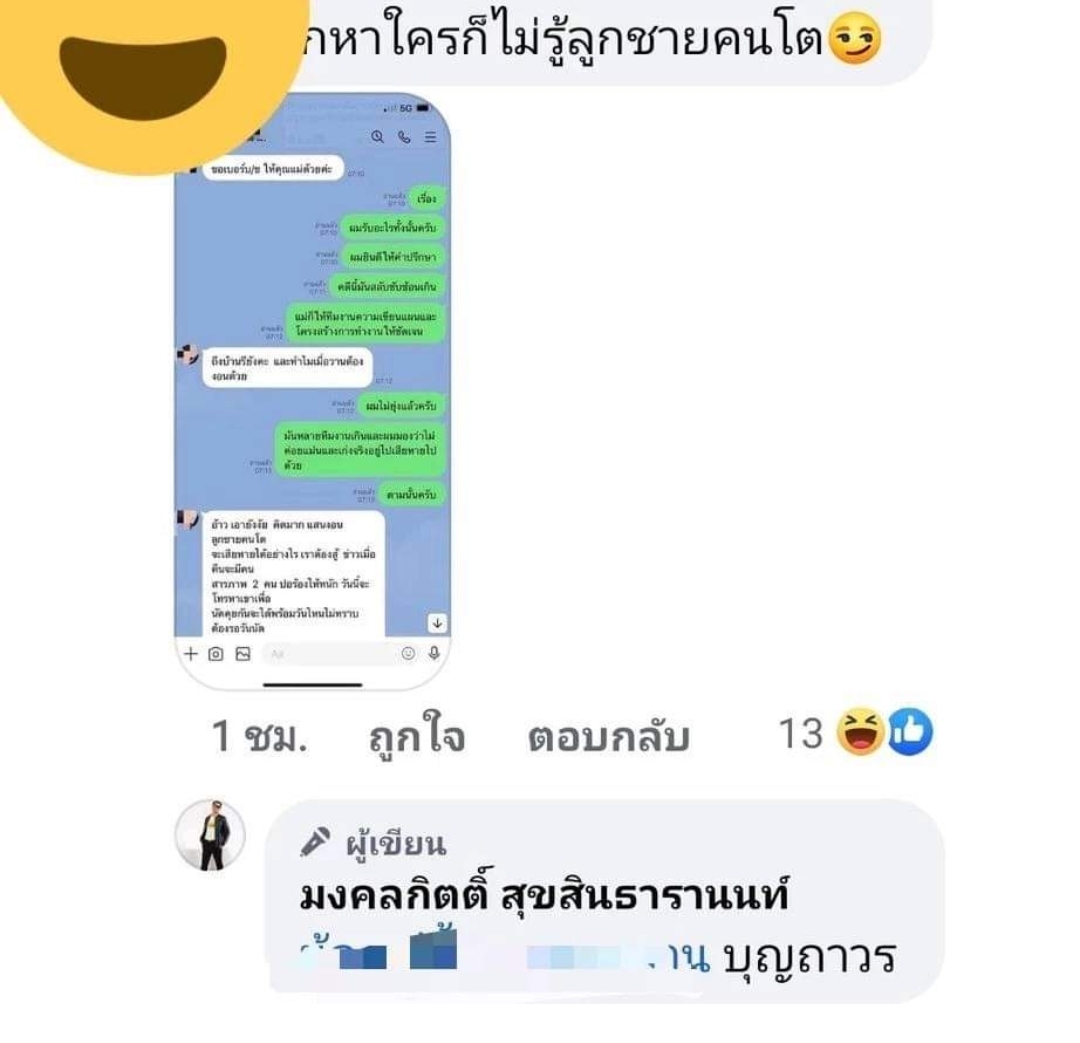Like the comment via ถูกใจ
This screenshot has height=1043, width=1080.
[x=415, y=738]
